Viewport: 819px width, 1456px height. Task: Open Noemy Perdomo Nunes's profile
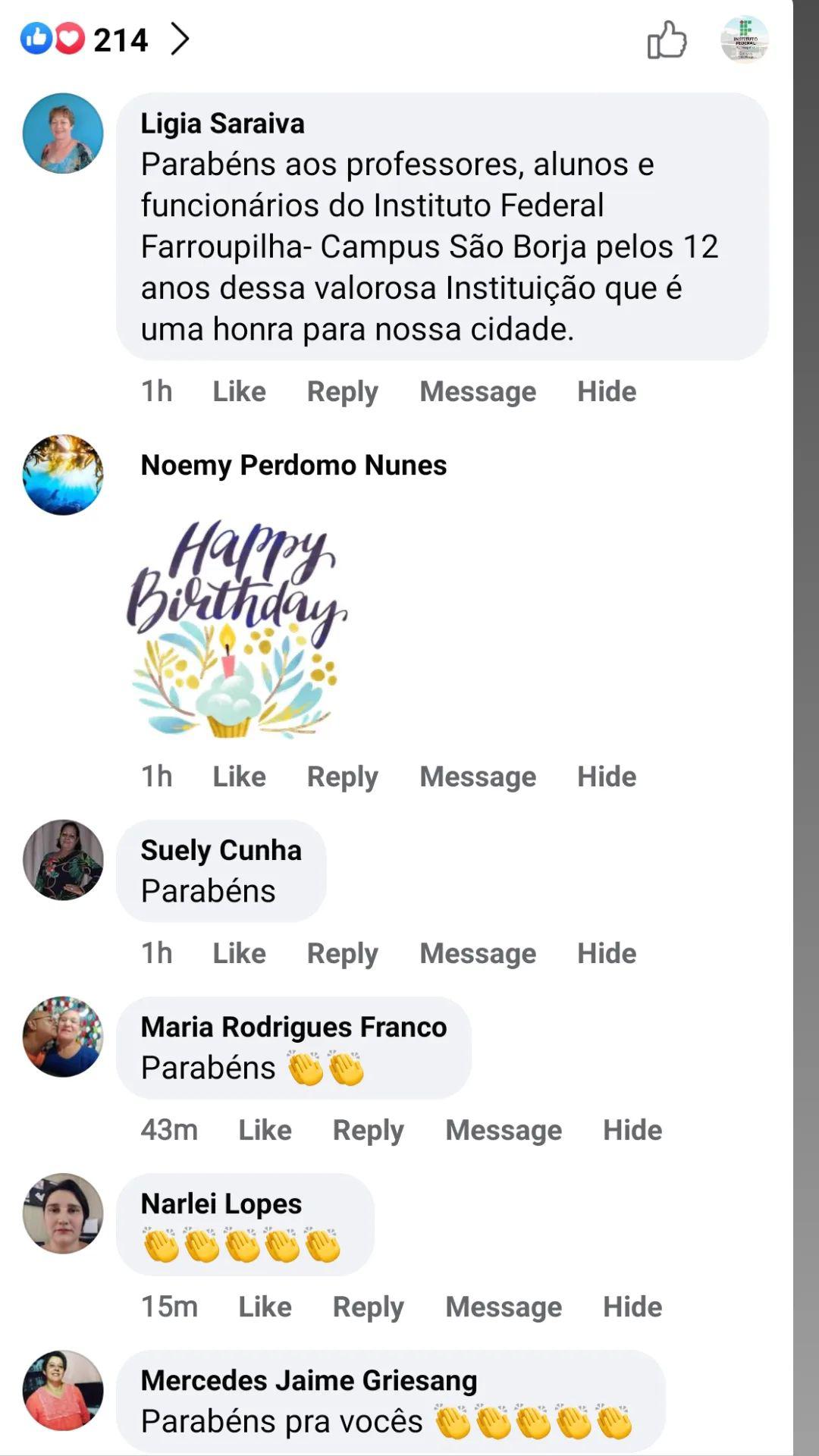293,465
